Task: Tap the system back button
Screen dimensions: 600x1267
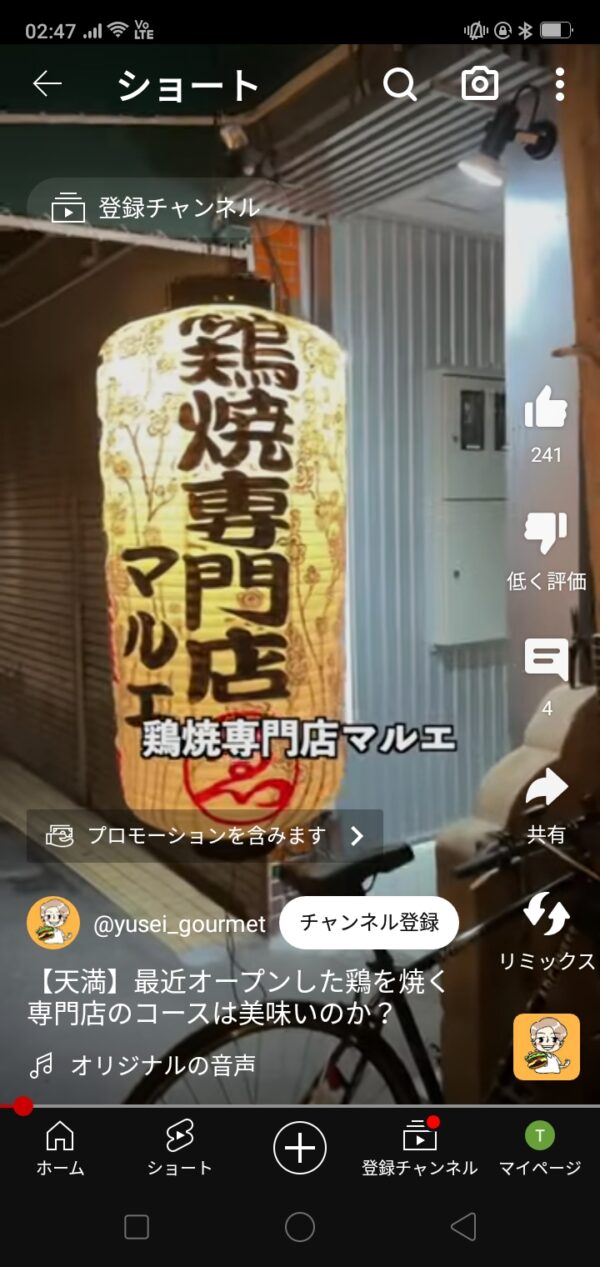Action: [x=462, y=1227]
